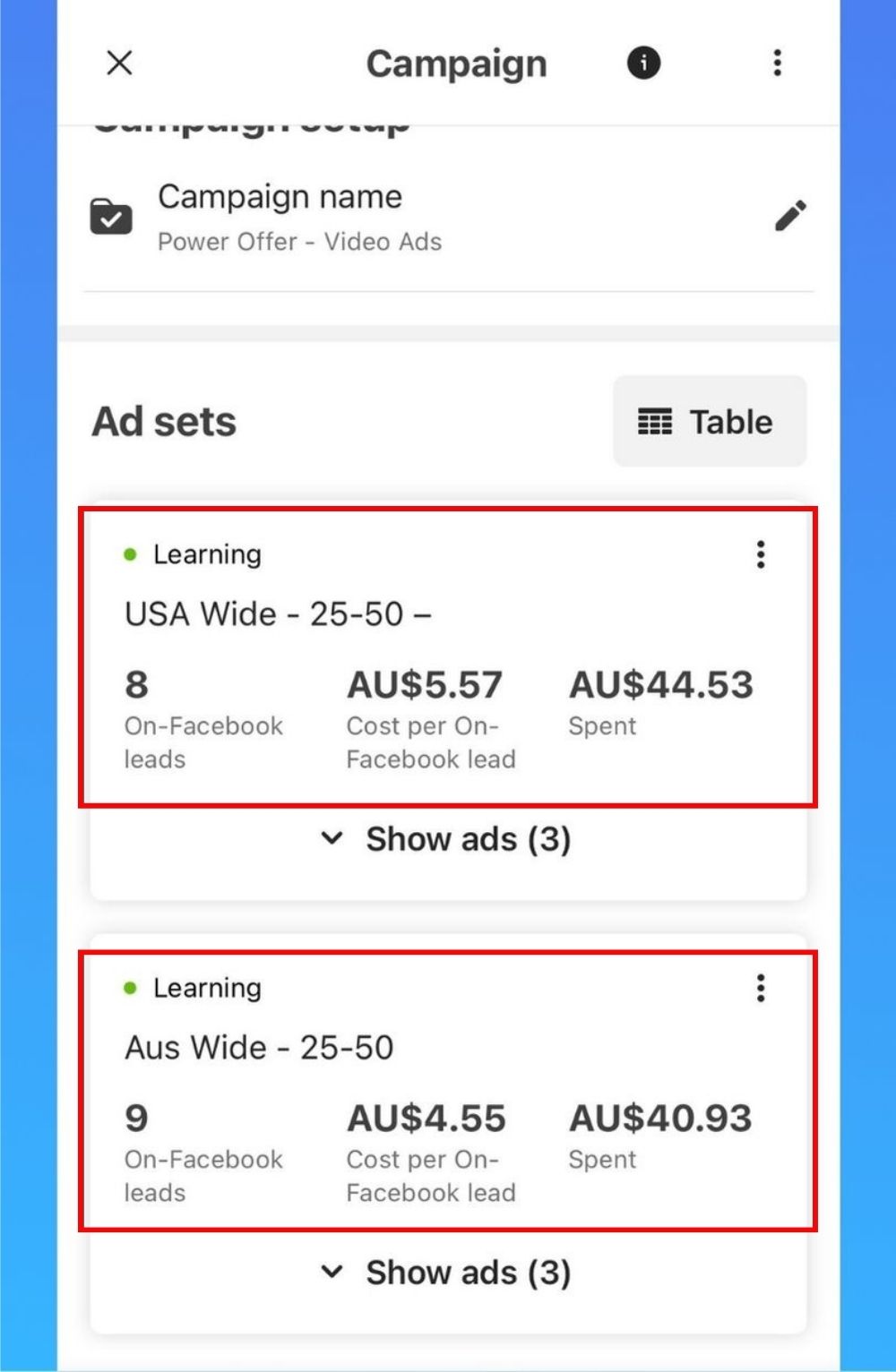Close the Campaign screen
The image size is (896, 1372).
119,63
